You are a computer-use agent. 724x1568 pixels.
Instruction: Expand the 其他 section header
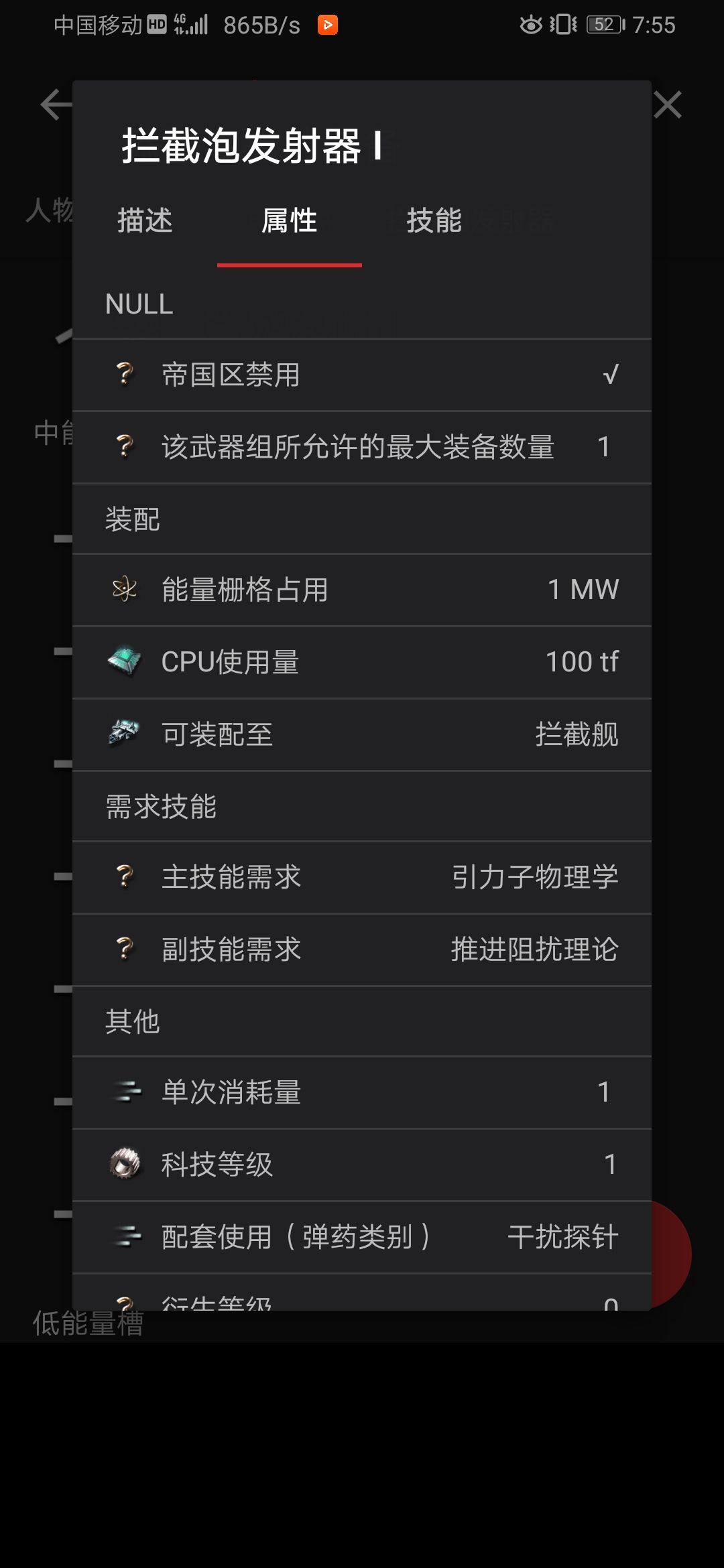pos(132,1021)
